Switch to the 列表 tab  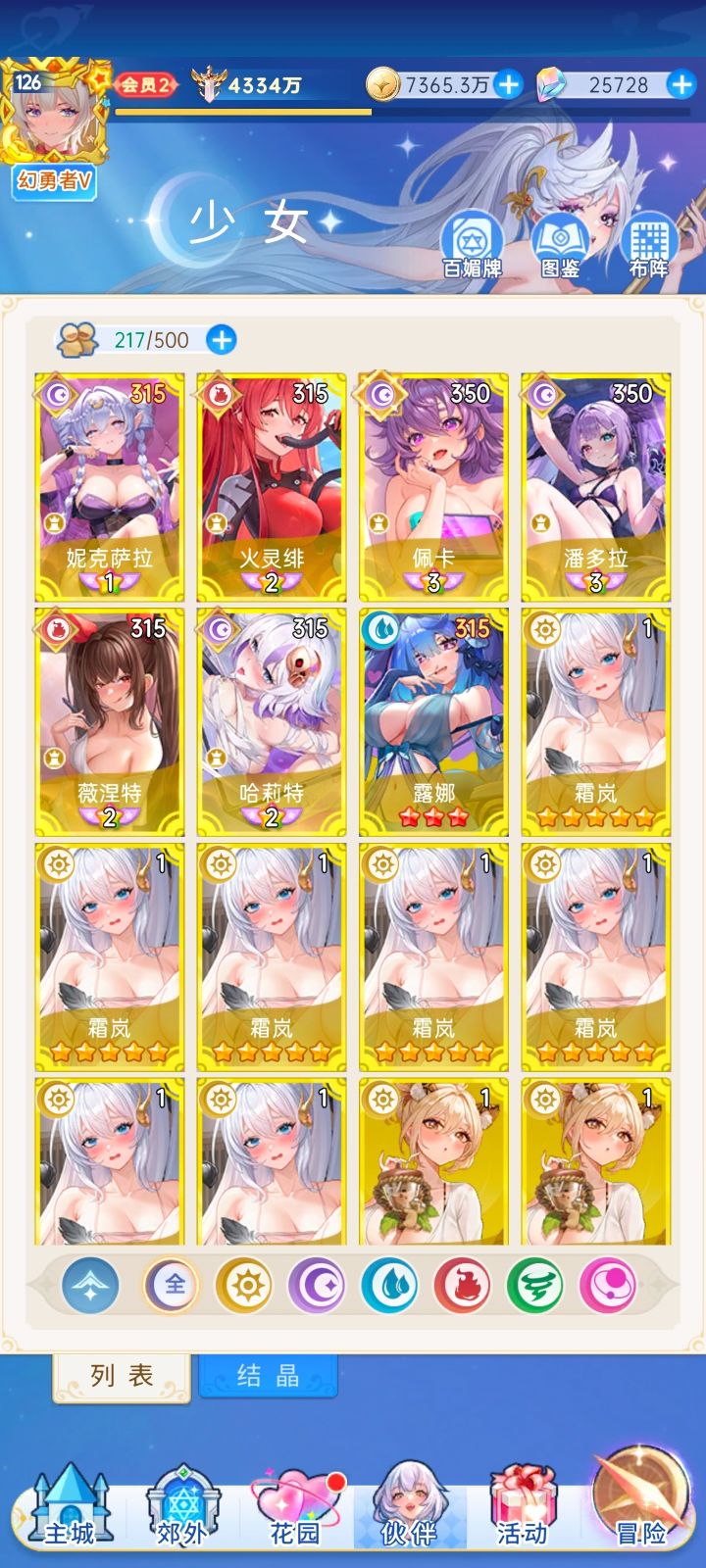[121, 1376]
